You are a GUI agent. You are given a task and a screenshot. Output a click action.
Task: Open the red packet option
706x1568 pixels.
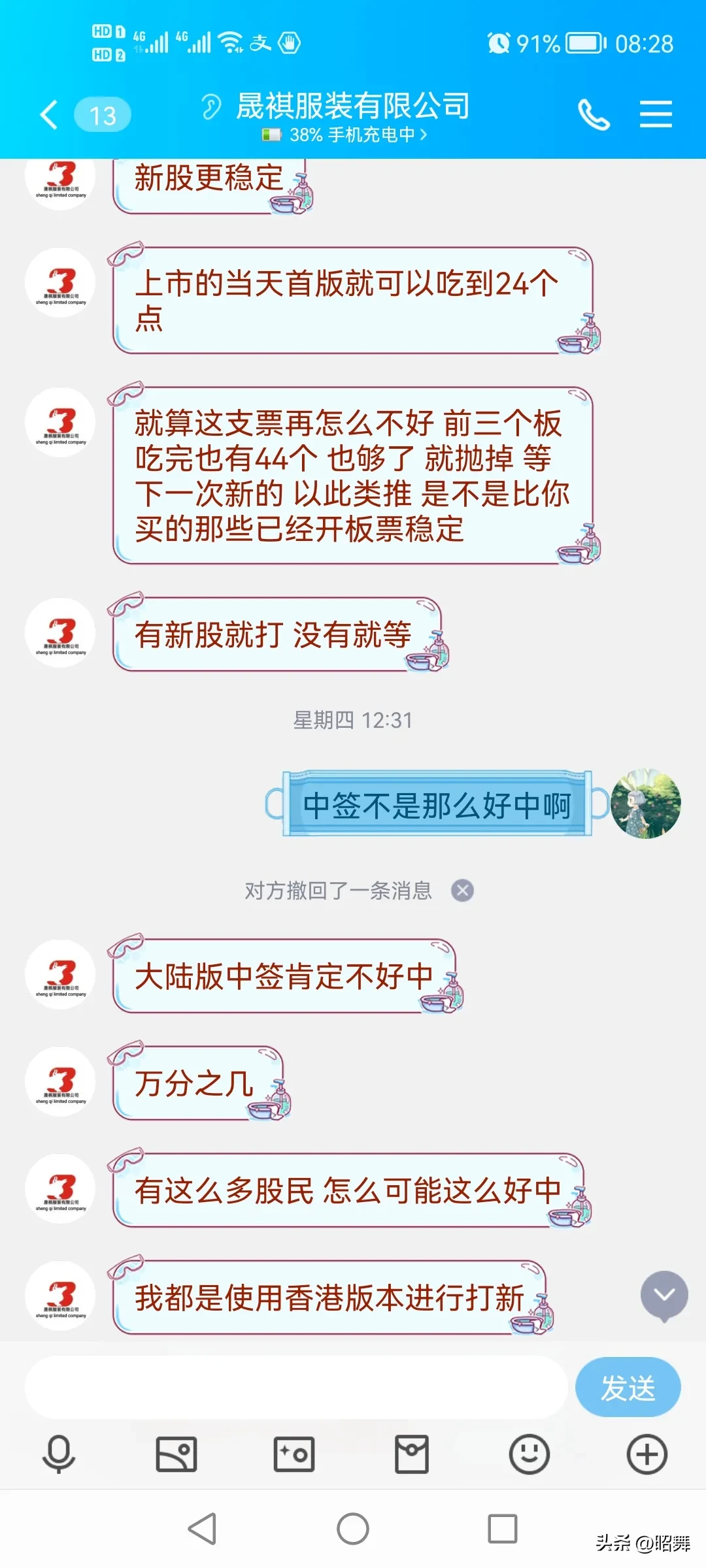412,1454
